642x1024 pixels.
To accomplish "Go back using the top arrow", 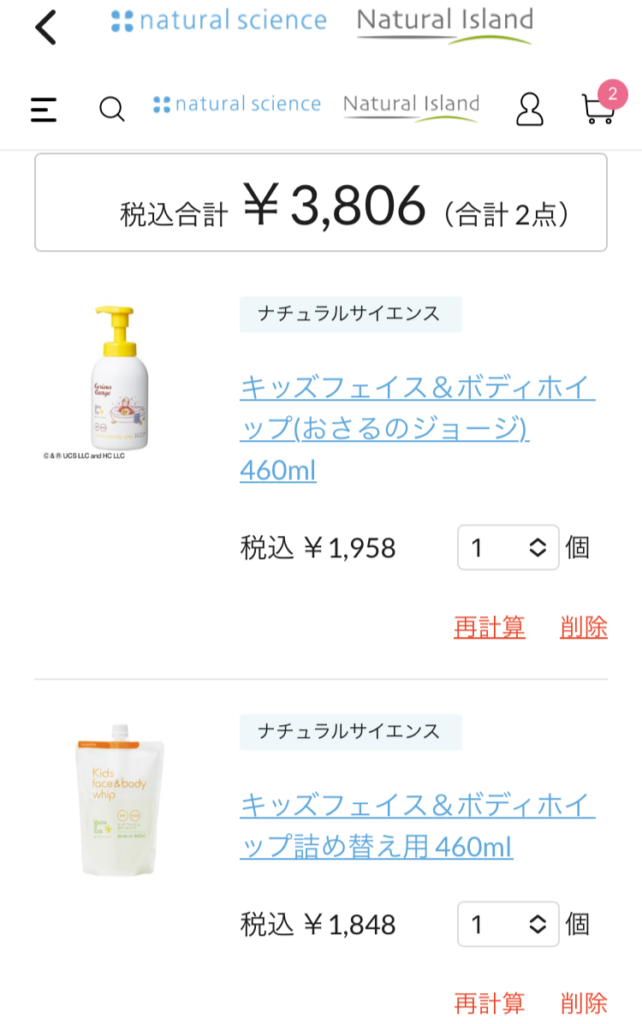I will pyautogui.click(x=46, y=27).
